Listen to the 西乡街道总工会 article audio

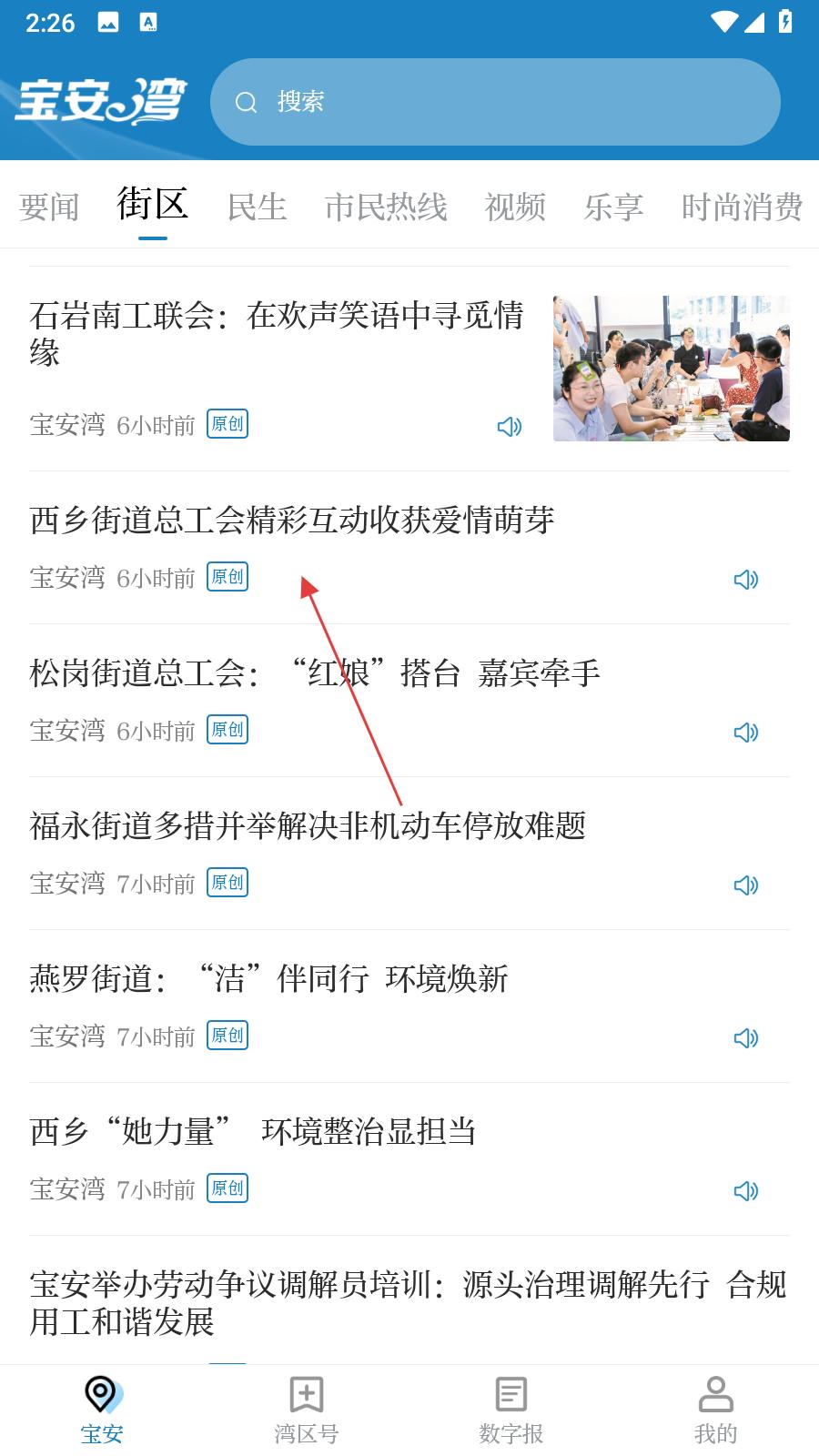pyautogui.click(x=746, y=579)
